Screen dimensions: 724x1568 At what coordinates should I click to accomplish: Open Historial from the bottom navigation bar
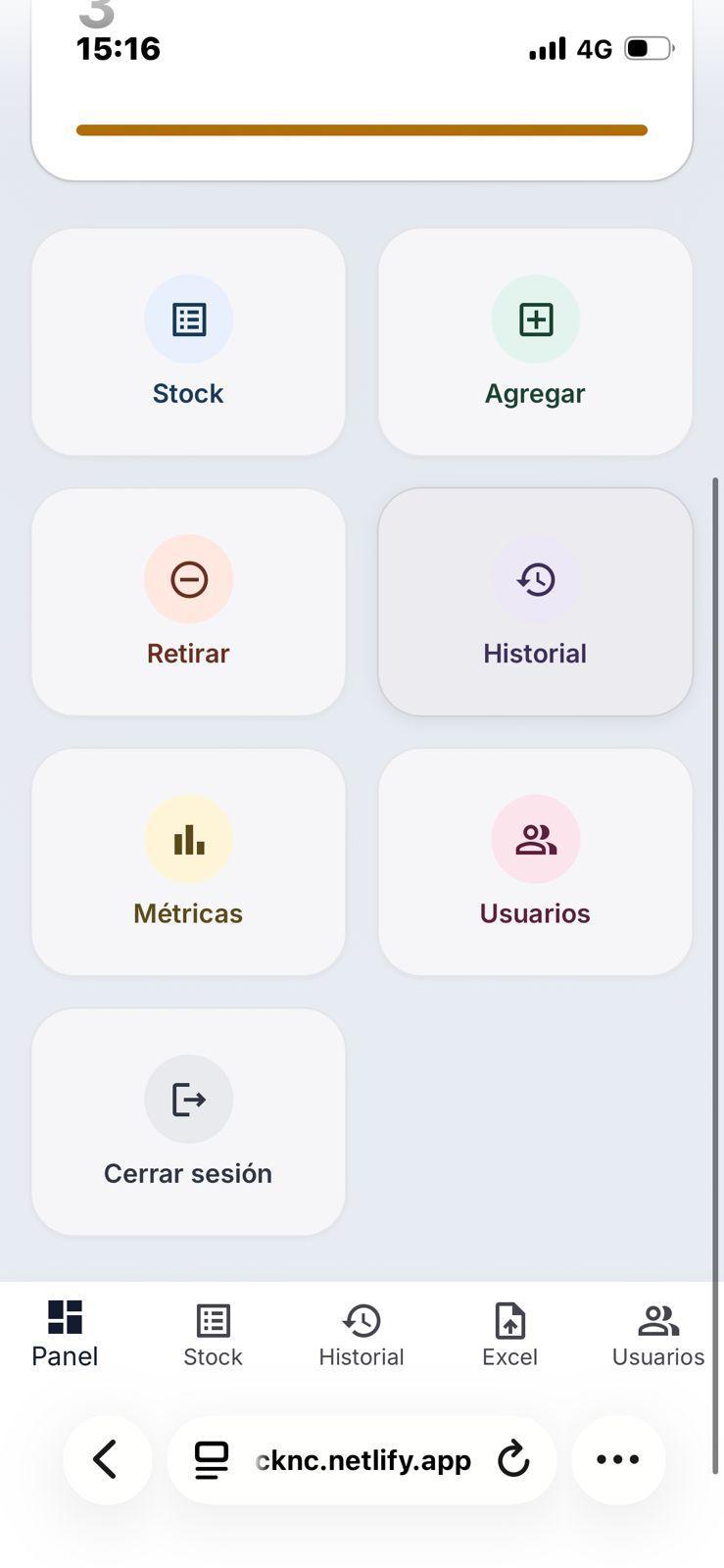click(x=361, y=1333)
